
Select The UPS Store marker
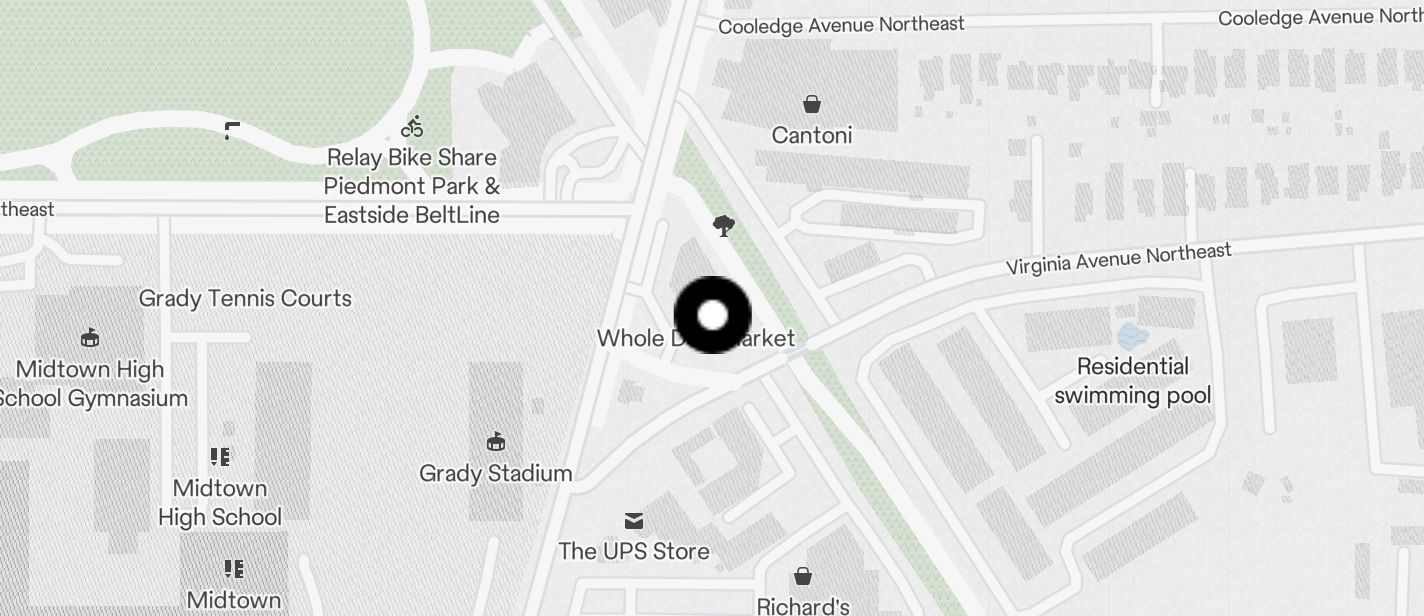coord(634,521)
